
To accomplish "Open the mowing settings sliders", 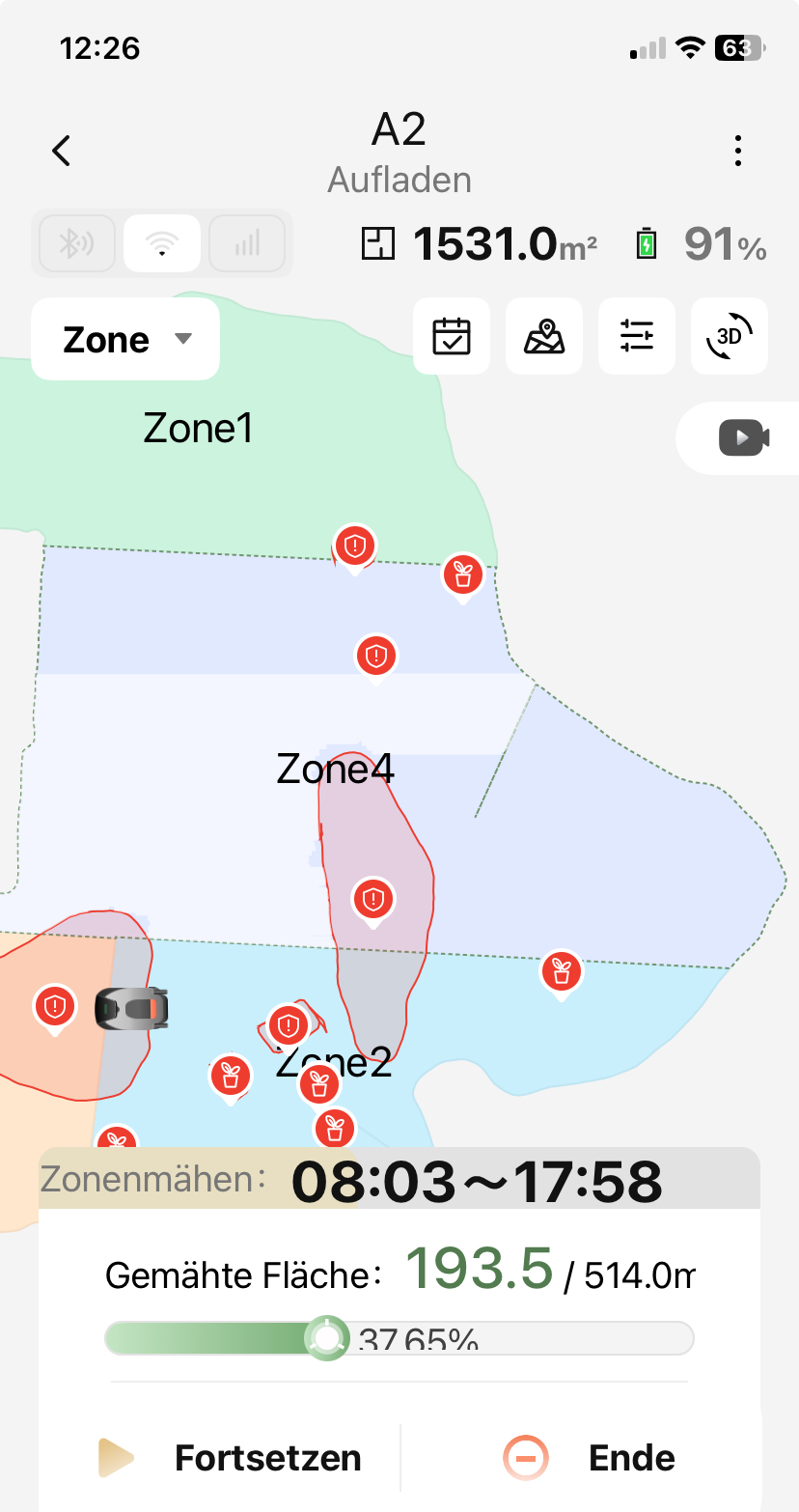I will [636, 336].
